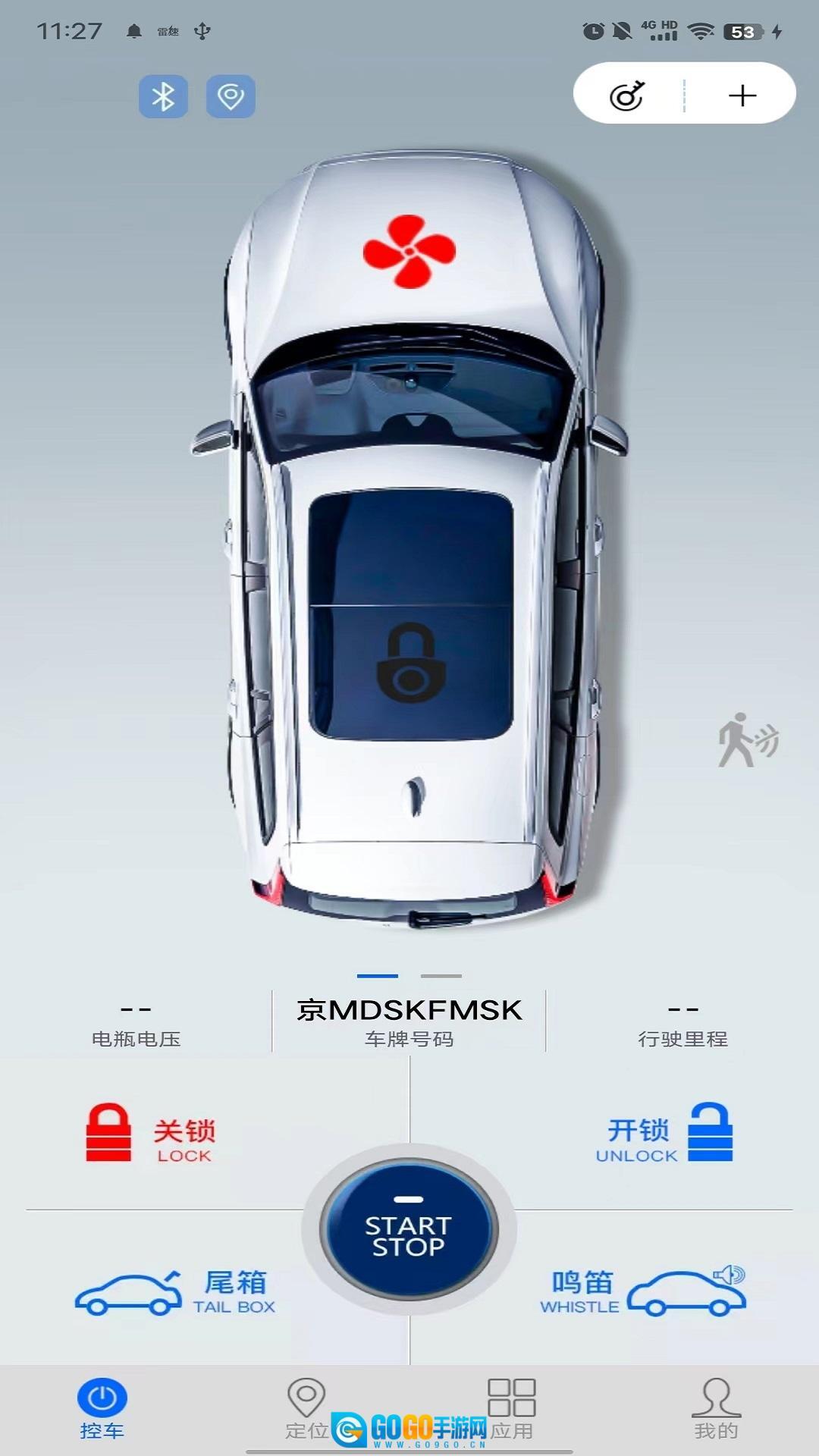The width and height of the screenshot is (819, 1456).
Task: Unlock the car with 开锁 UNLOCK
Action: 667,1134
